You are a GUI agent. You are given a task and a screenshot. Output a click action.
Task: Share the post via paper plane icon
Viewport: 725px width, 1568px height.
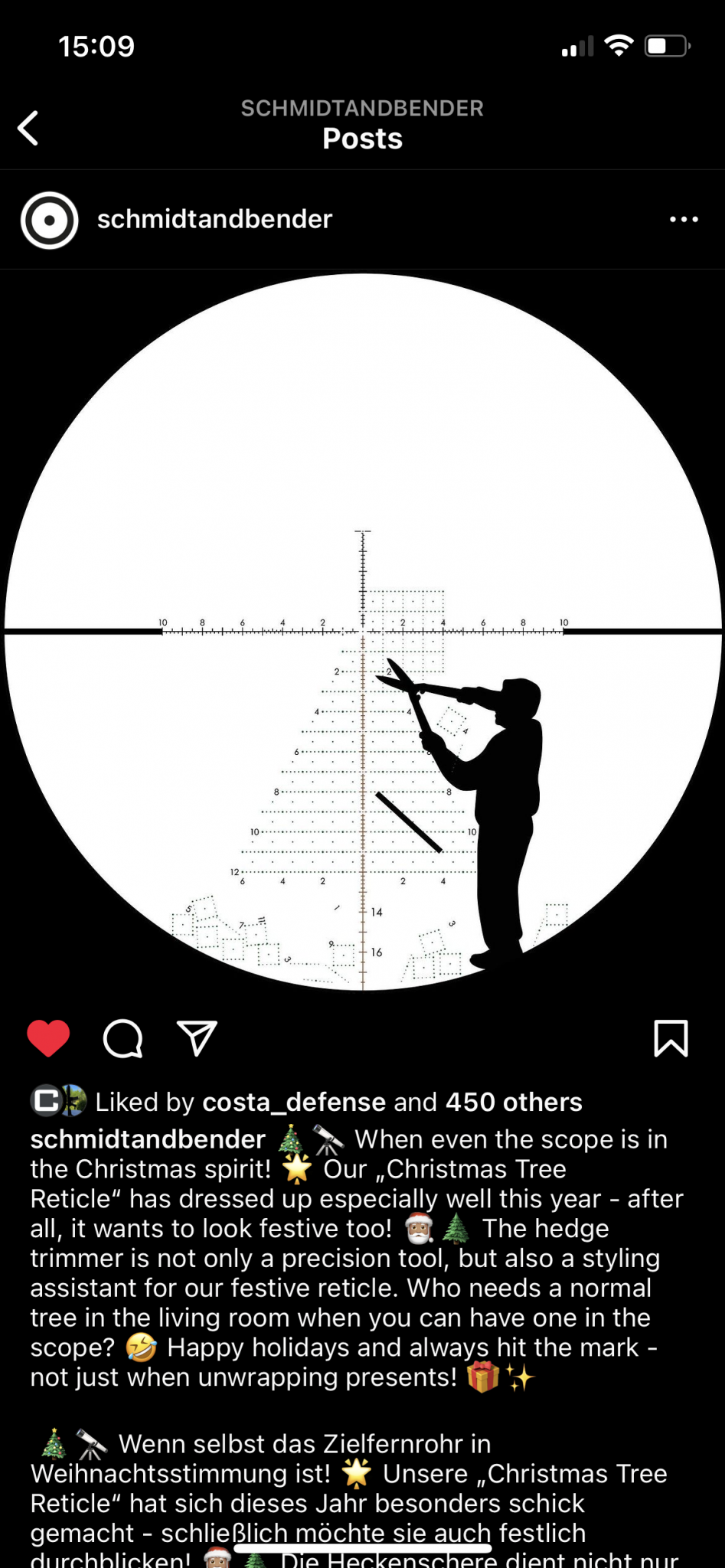coord(197,1038)
